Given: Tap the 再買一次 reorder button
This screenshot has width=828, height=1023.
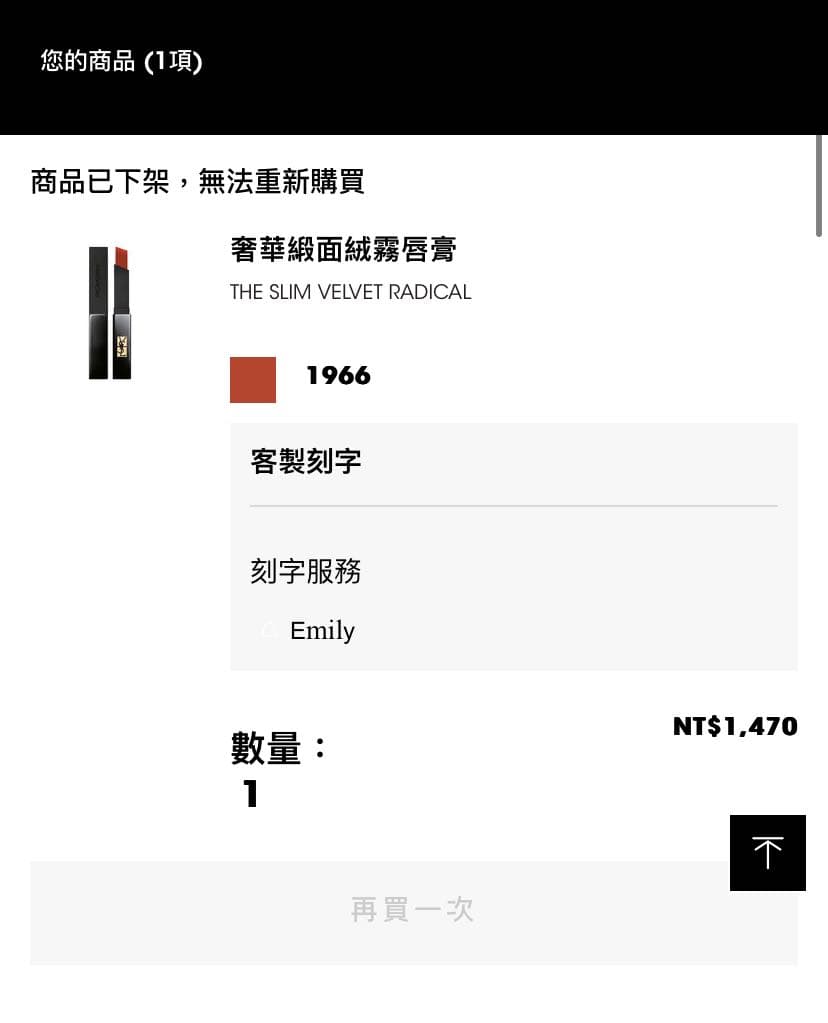Looking at the screenshot, I should tap(412, 911).
